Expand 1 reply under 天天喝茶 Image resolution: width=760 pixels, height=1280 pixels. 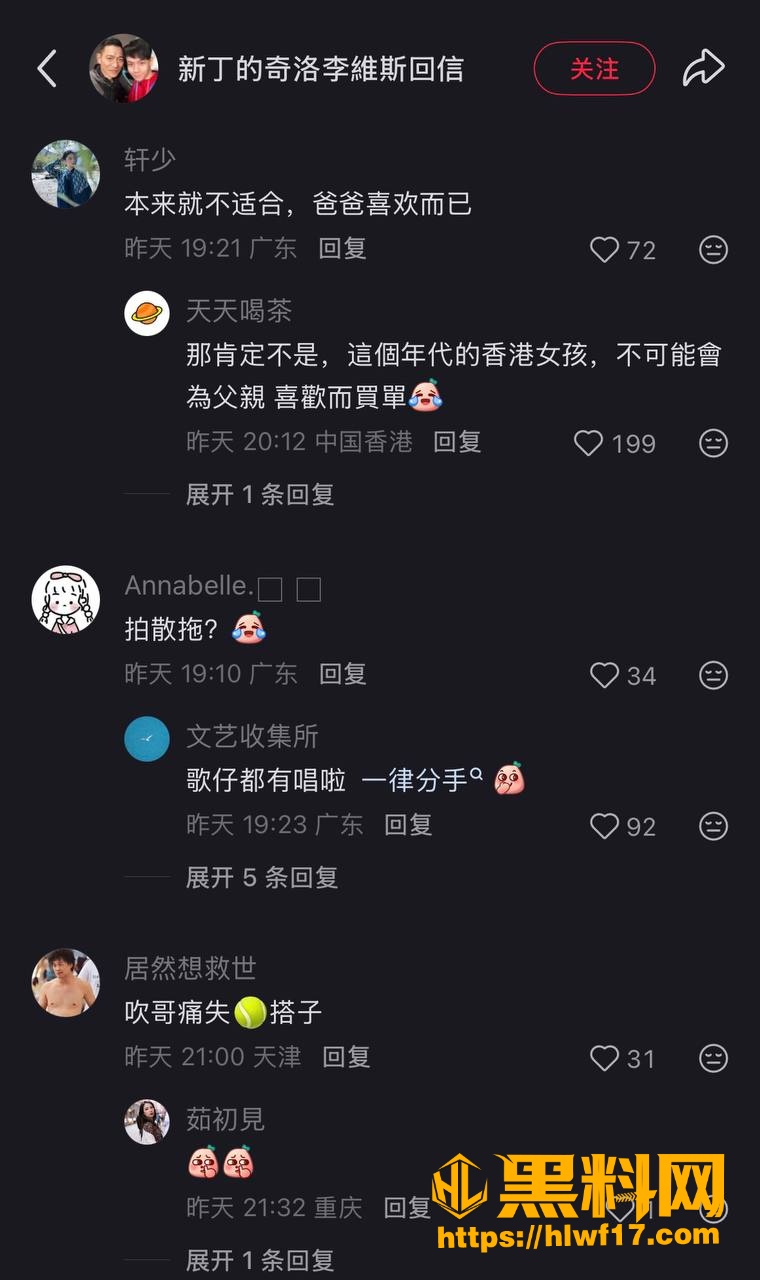pyautogui.click(x=260, y=494)
